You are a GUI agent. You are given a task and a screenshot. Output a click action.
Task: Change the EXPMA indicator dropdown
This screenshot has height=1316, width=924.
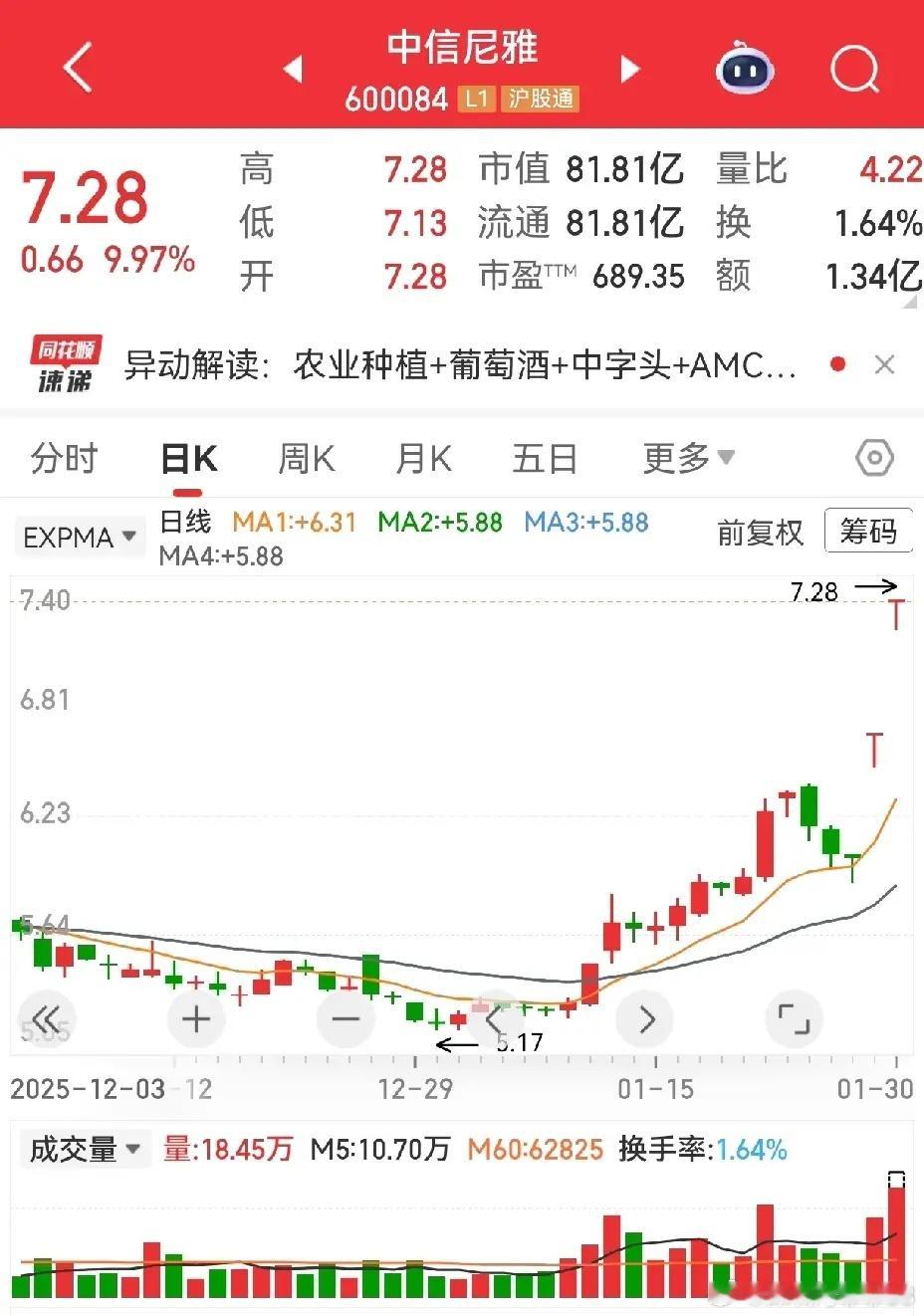click(x=79, y=538)
